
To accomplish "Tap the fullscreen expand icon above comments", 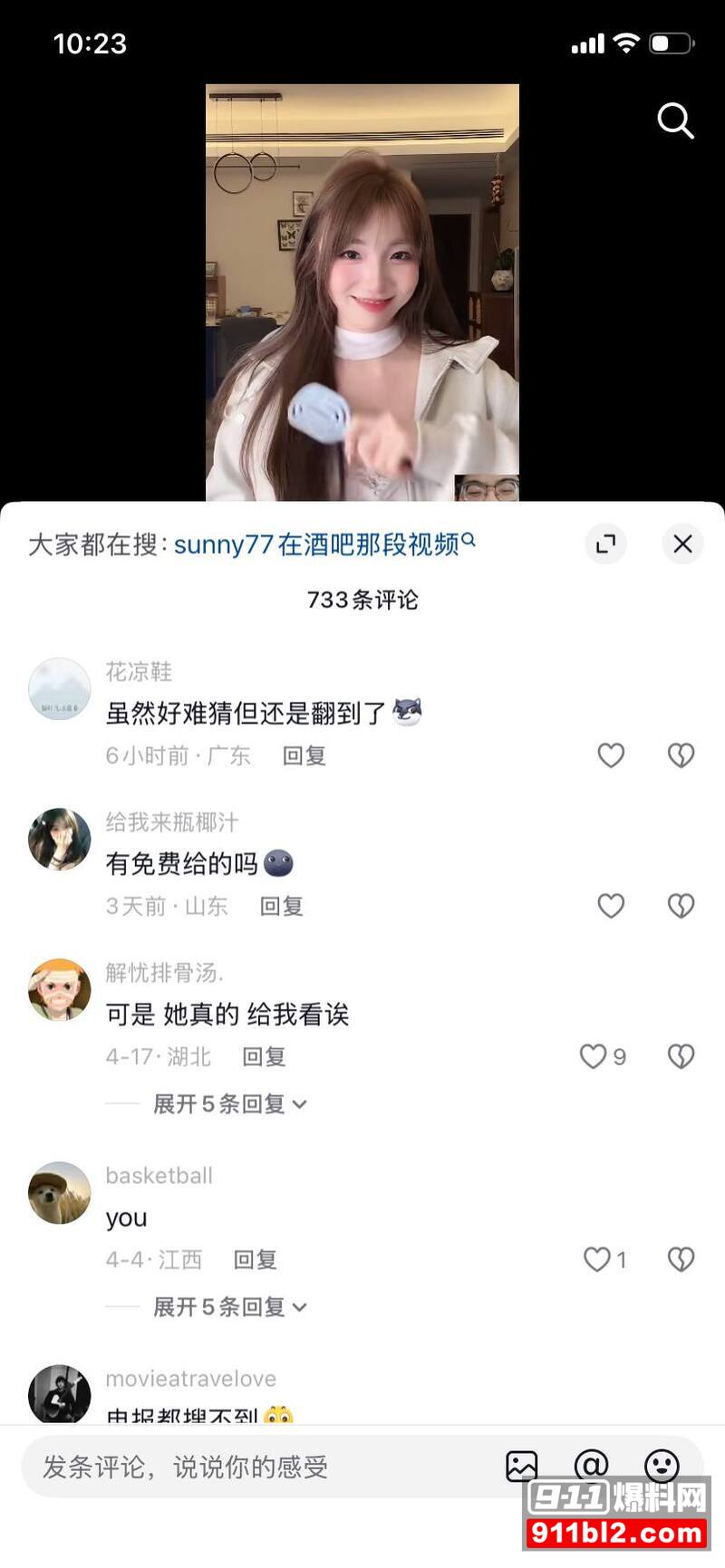I will tap(605, 544).
